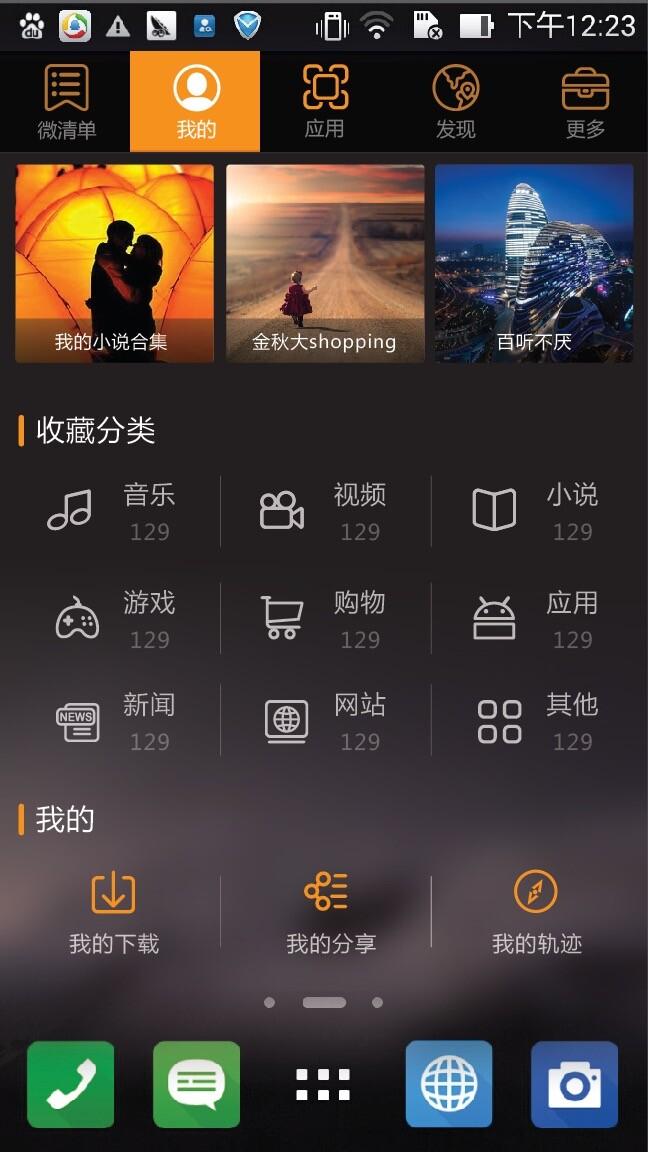Open the 购物 category
This screenshot has width=648, height=1152.
tap(323, 619)
